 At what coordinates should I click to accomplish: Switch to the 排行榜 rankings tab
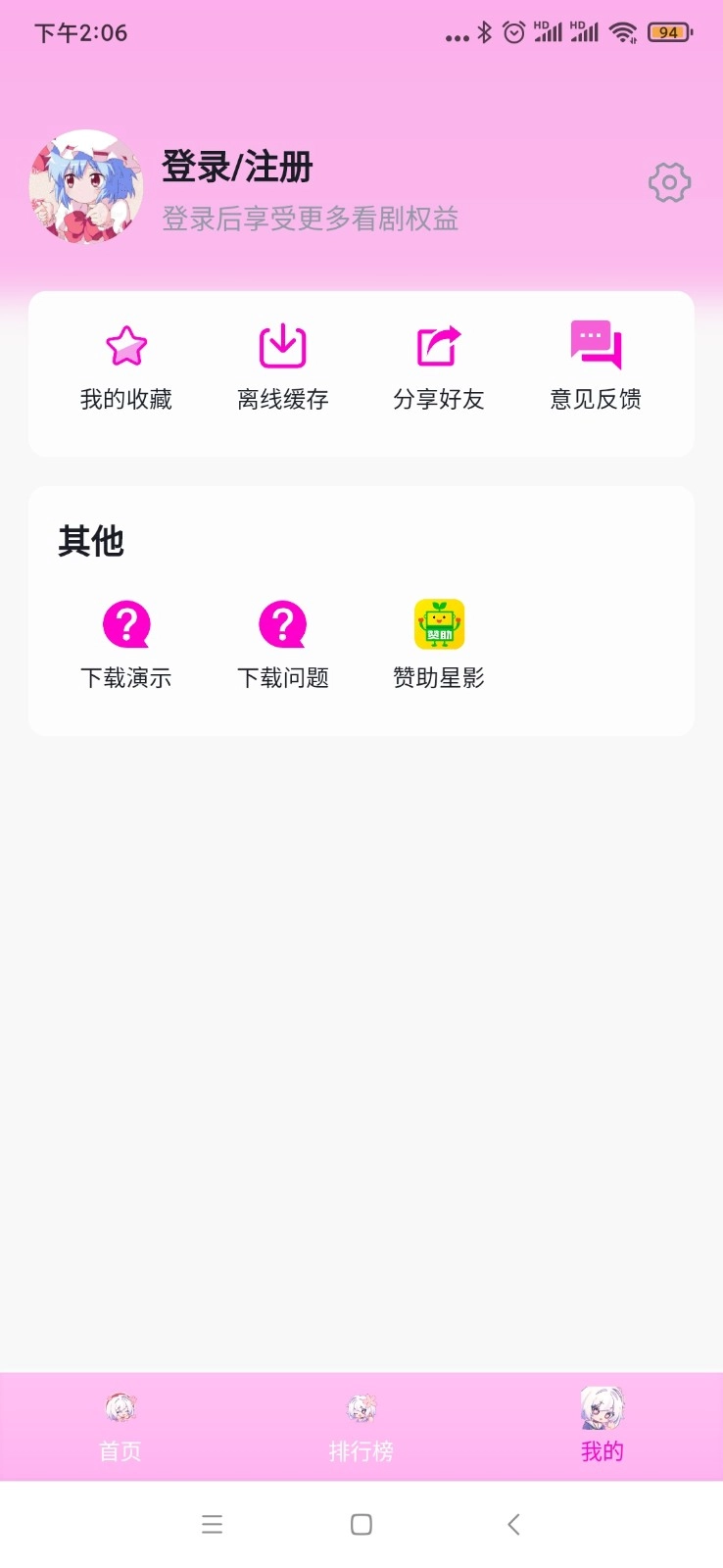(x=361, y=1427)
